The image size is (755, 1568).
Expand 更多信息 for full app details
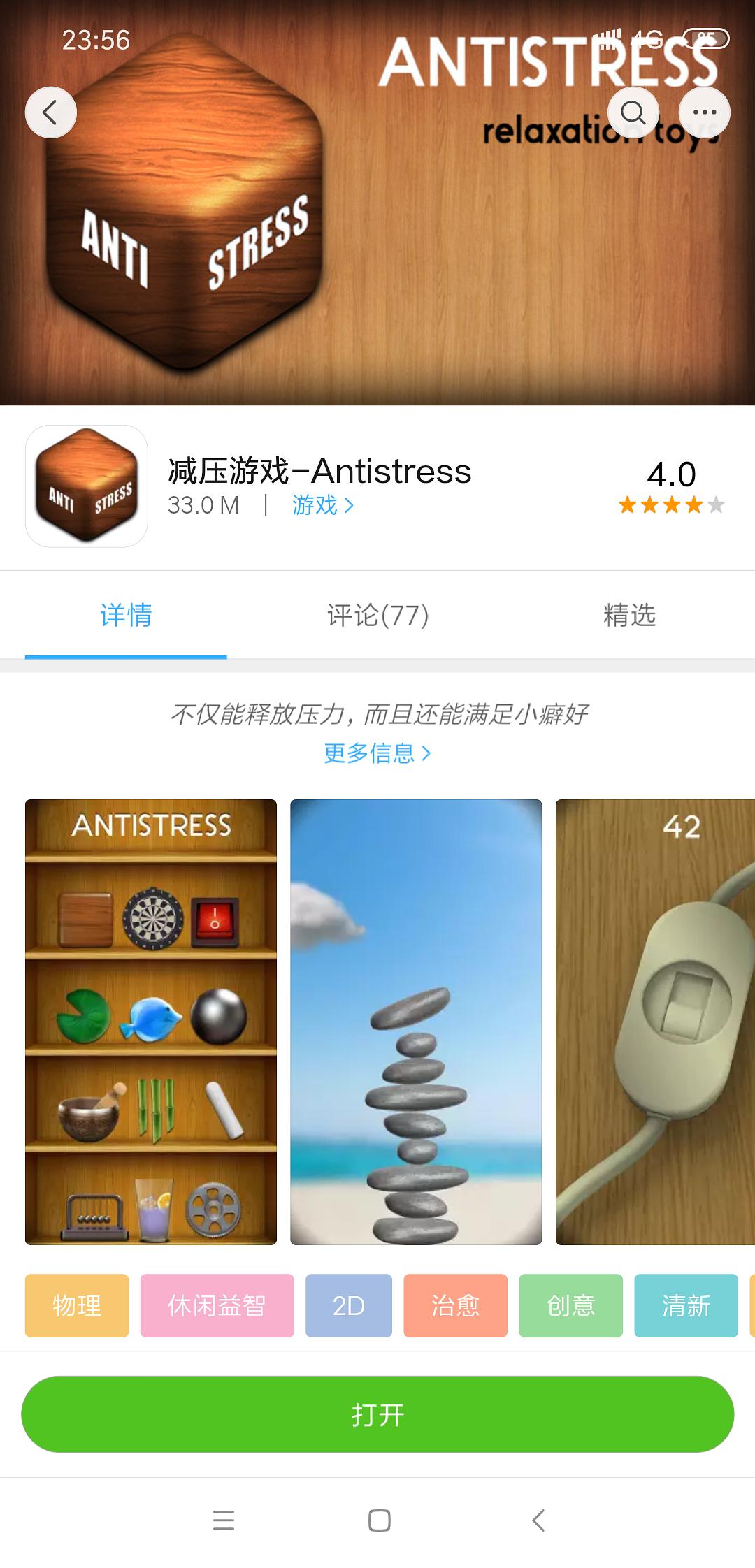(x=377, y=753)
